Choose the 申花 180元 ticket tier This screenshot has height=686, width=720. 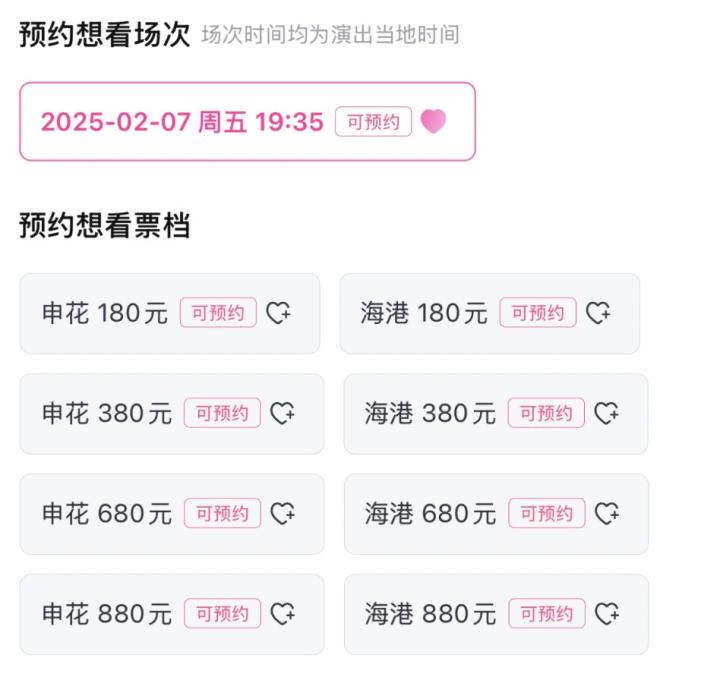(169, 313)
